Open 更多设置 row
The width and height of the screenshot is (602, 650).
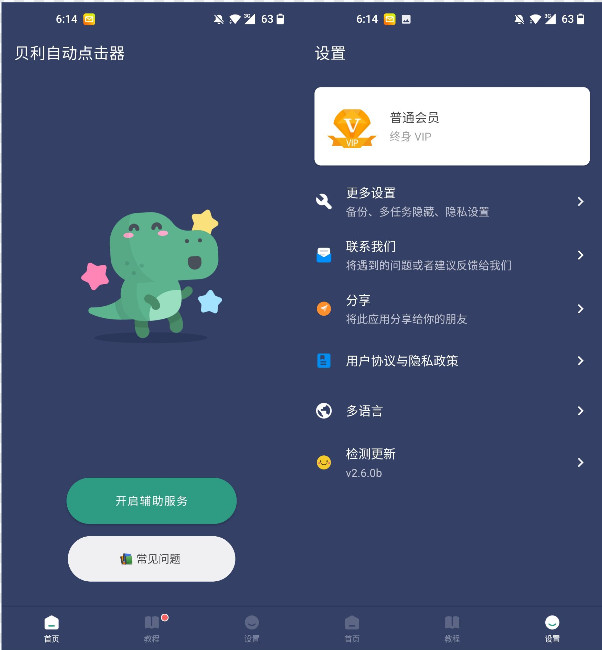pyautogui.click(x=451, y=202)
